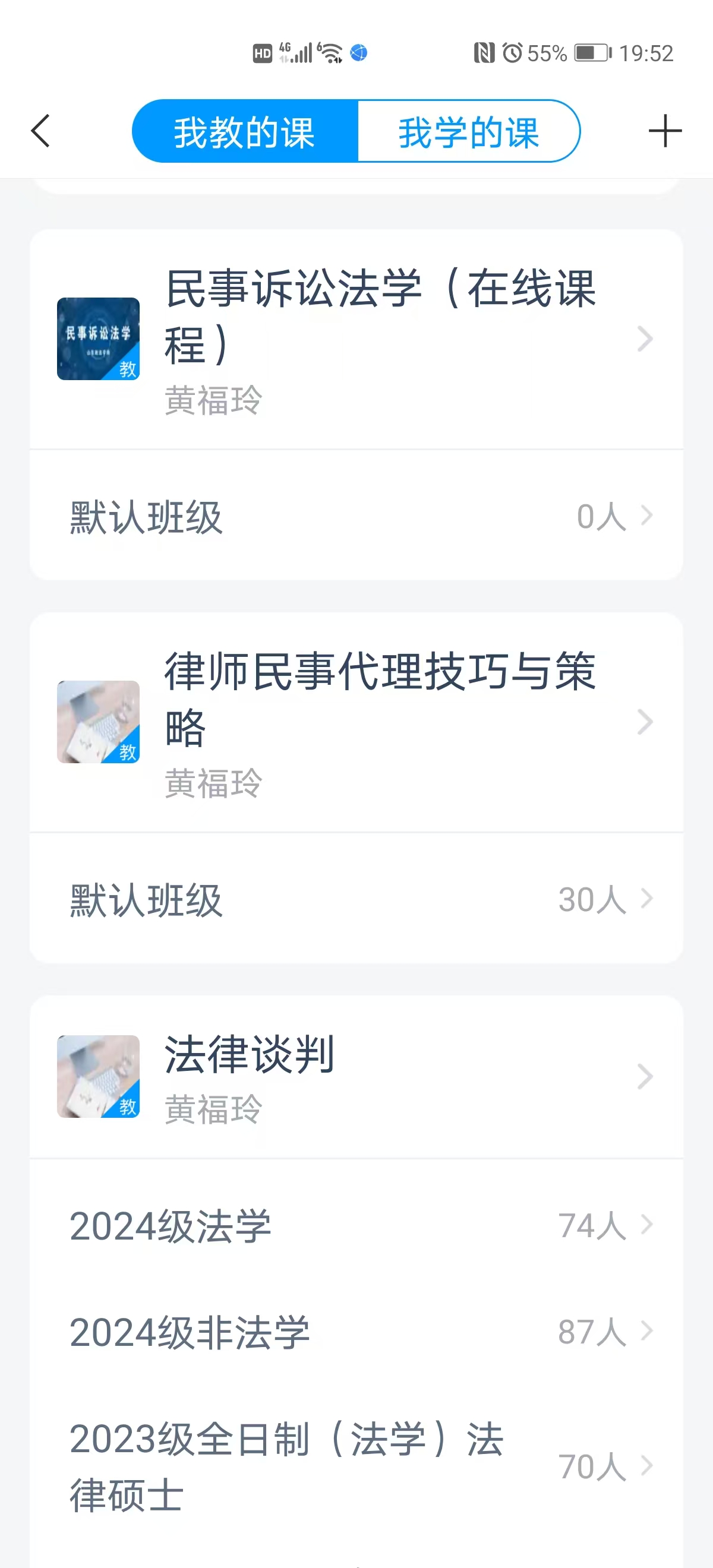Open the 法律谈判 course

tap(356, 1077)
